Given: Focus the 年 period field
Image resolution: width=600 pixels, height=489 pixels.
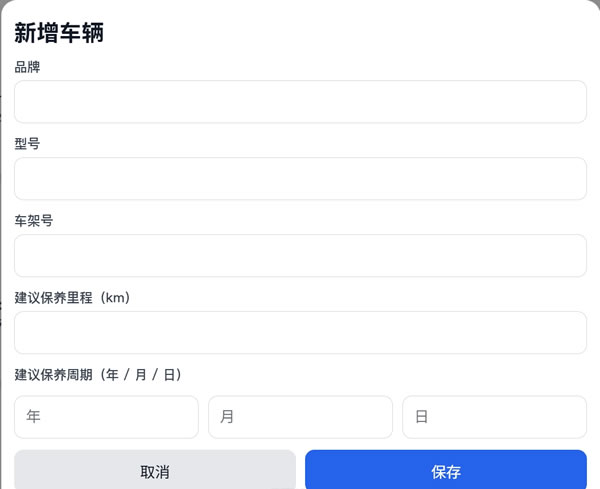Looking at the screenshot, I should [106, 417].
